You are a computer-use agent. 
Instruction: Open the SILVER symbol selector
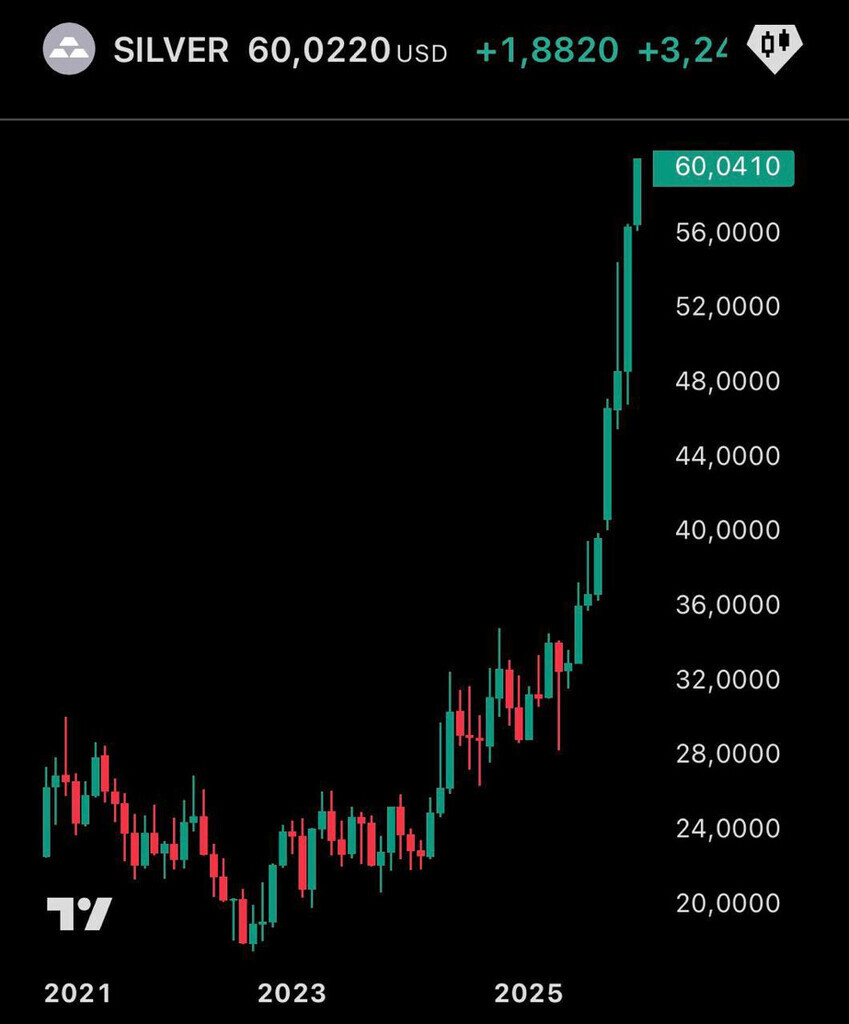(170, 49)
